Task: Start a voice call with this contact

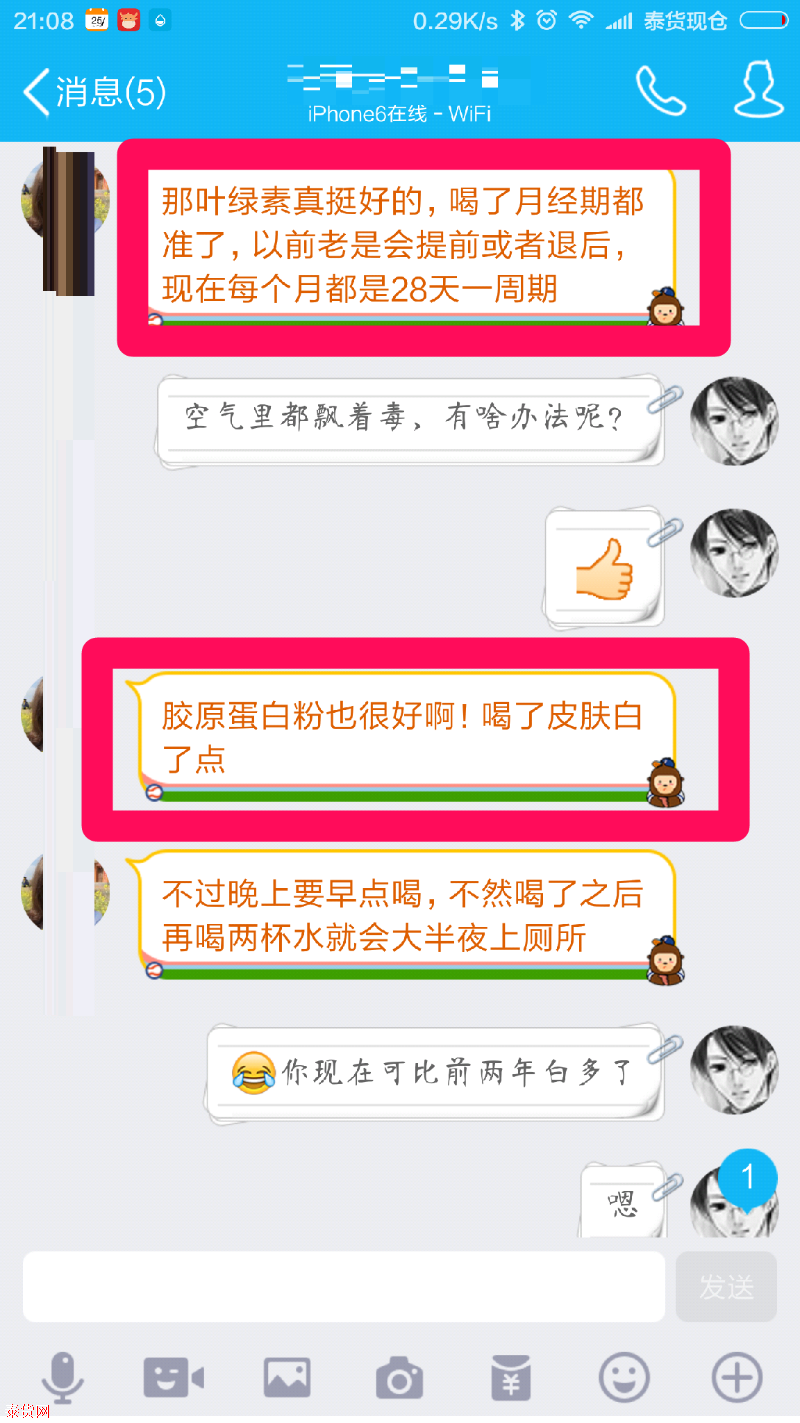Action: point(660,92)
